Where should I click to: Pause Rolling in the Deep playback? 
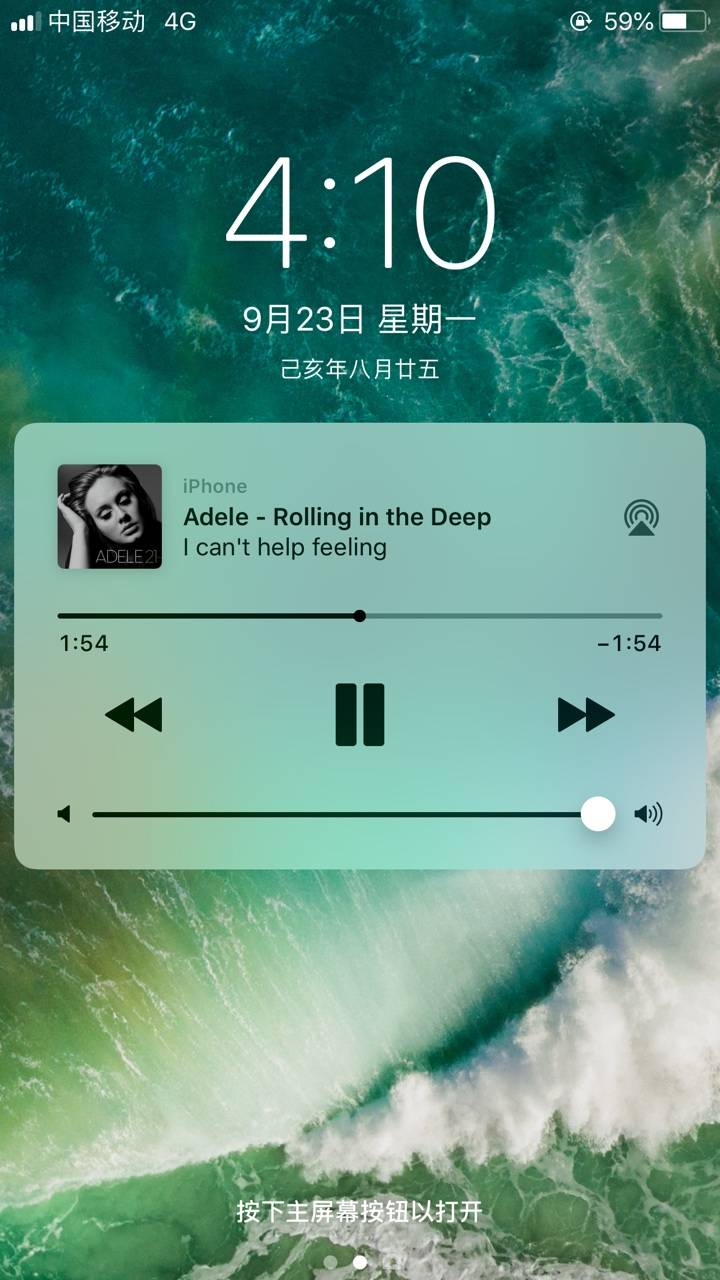(360, 715)
